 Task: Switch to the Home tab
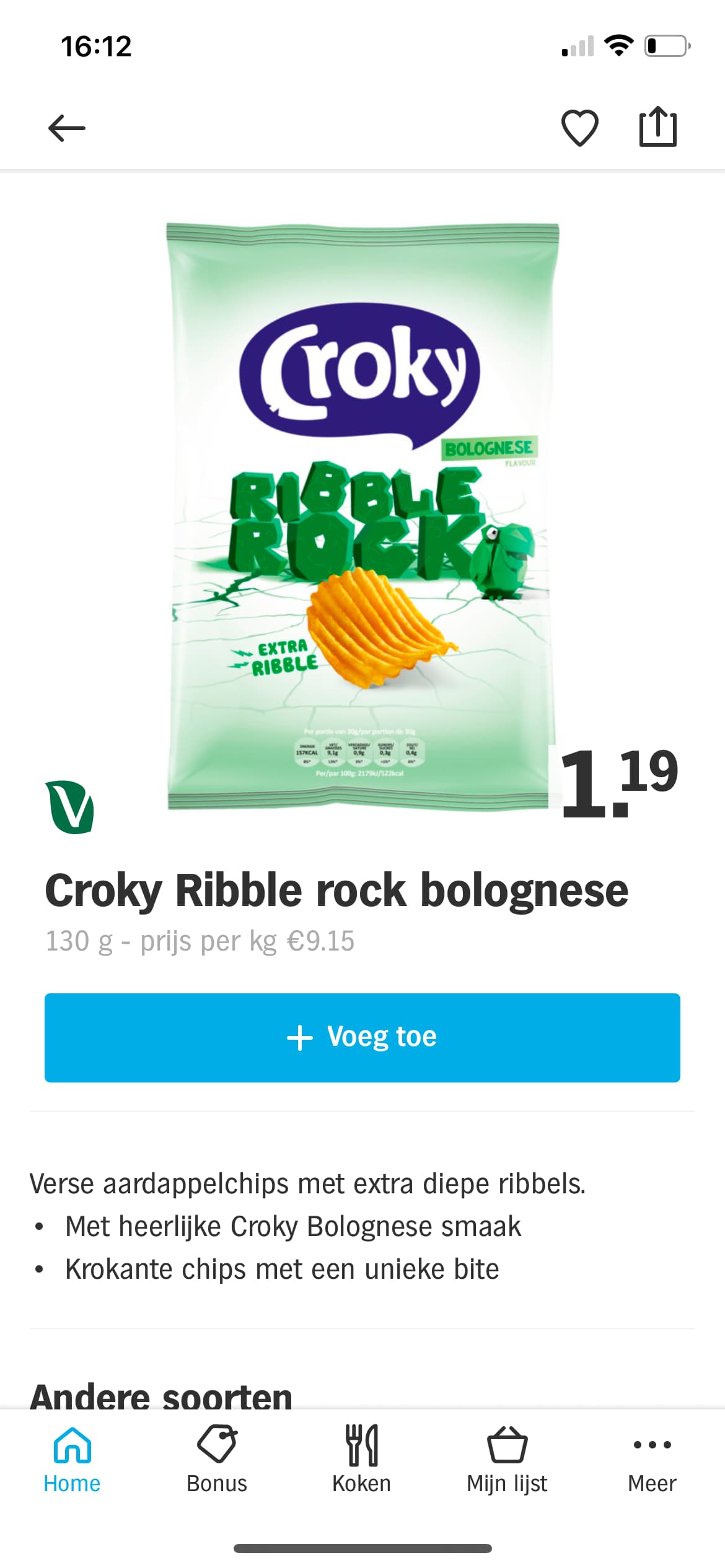pos(72,1460)
